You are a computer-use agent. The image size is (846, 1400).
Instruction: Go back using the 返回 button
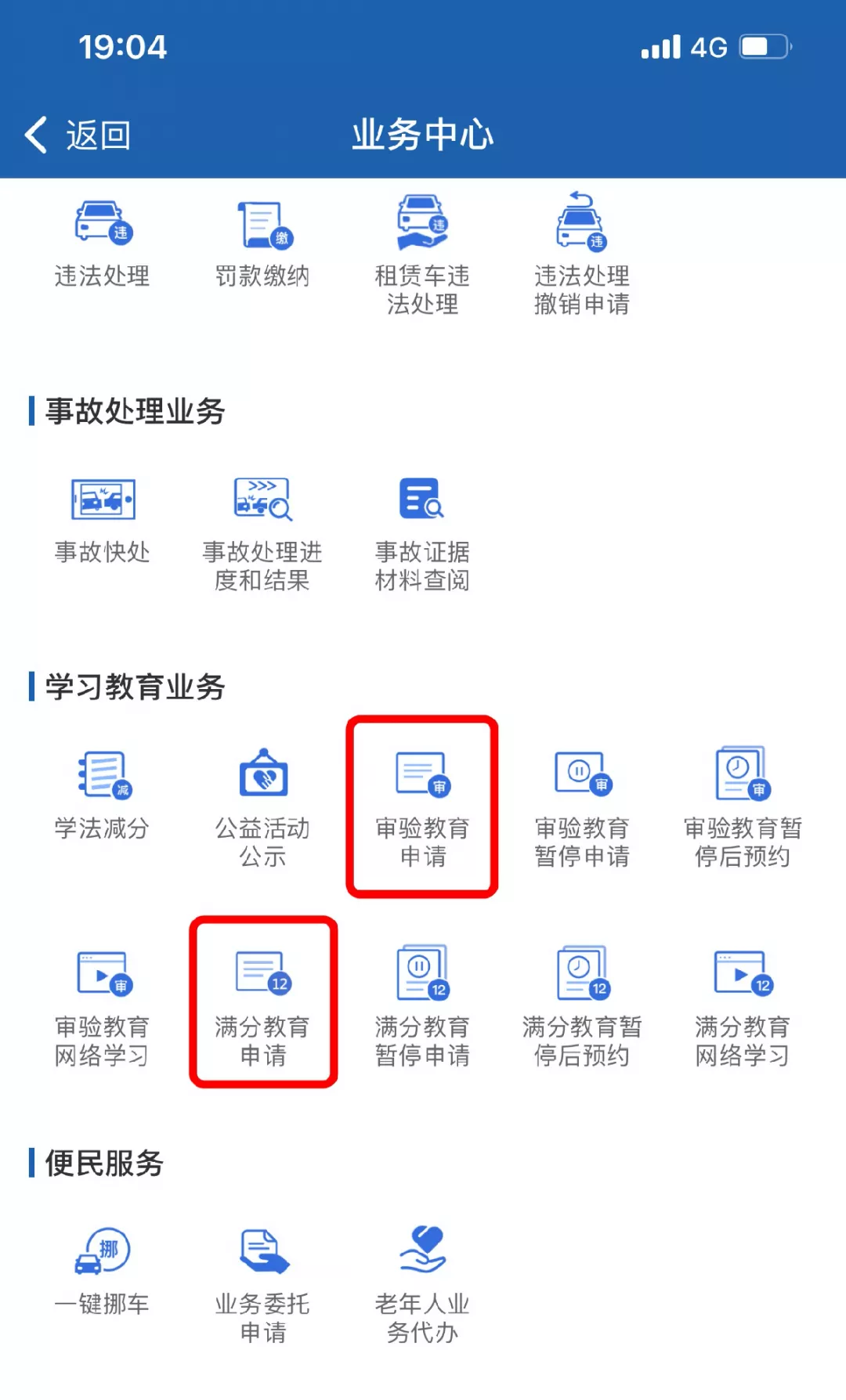coord(78,135)
